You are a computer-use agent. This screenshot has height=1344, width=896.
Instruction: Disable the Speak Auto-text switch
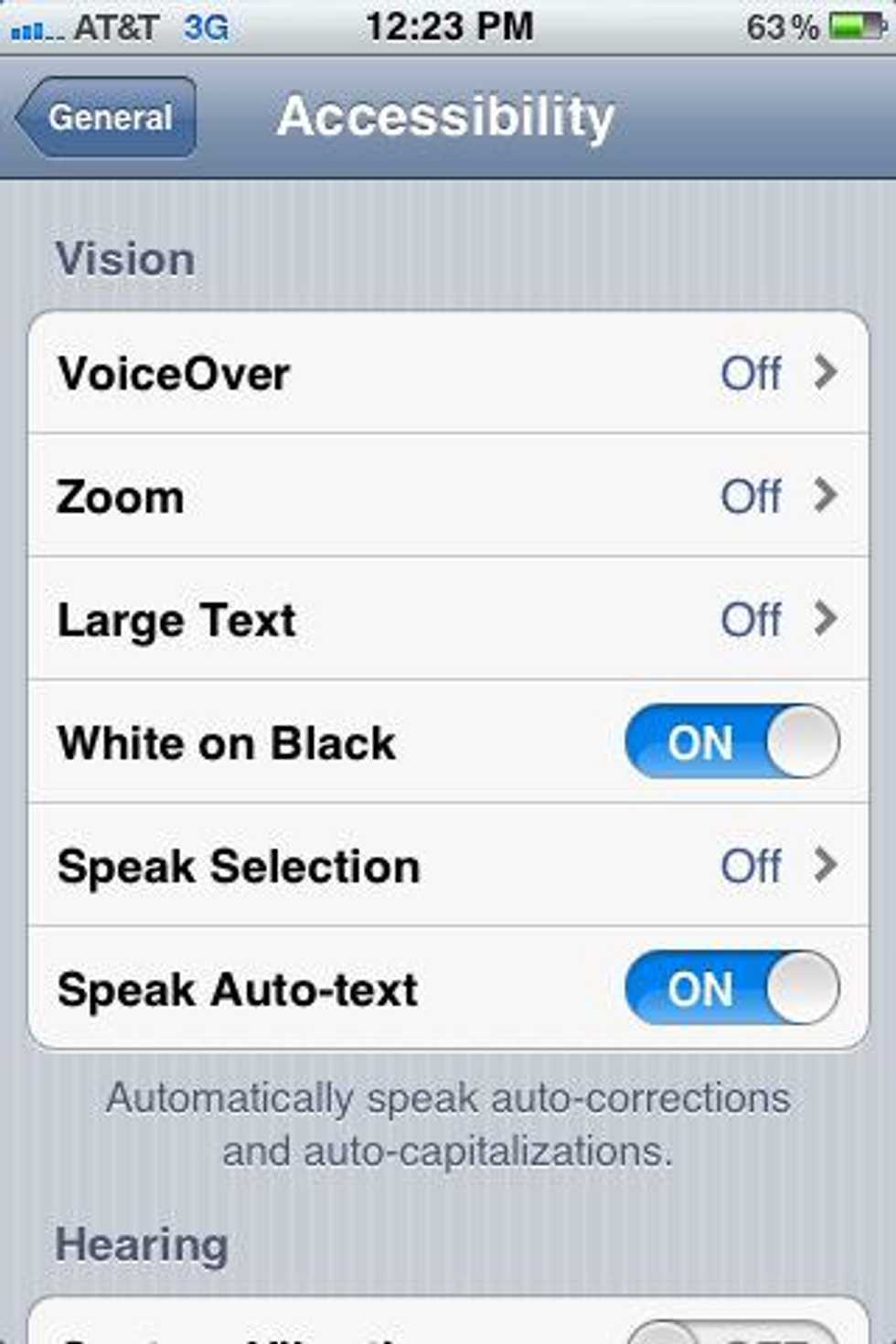731,989
